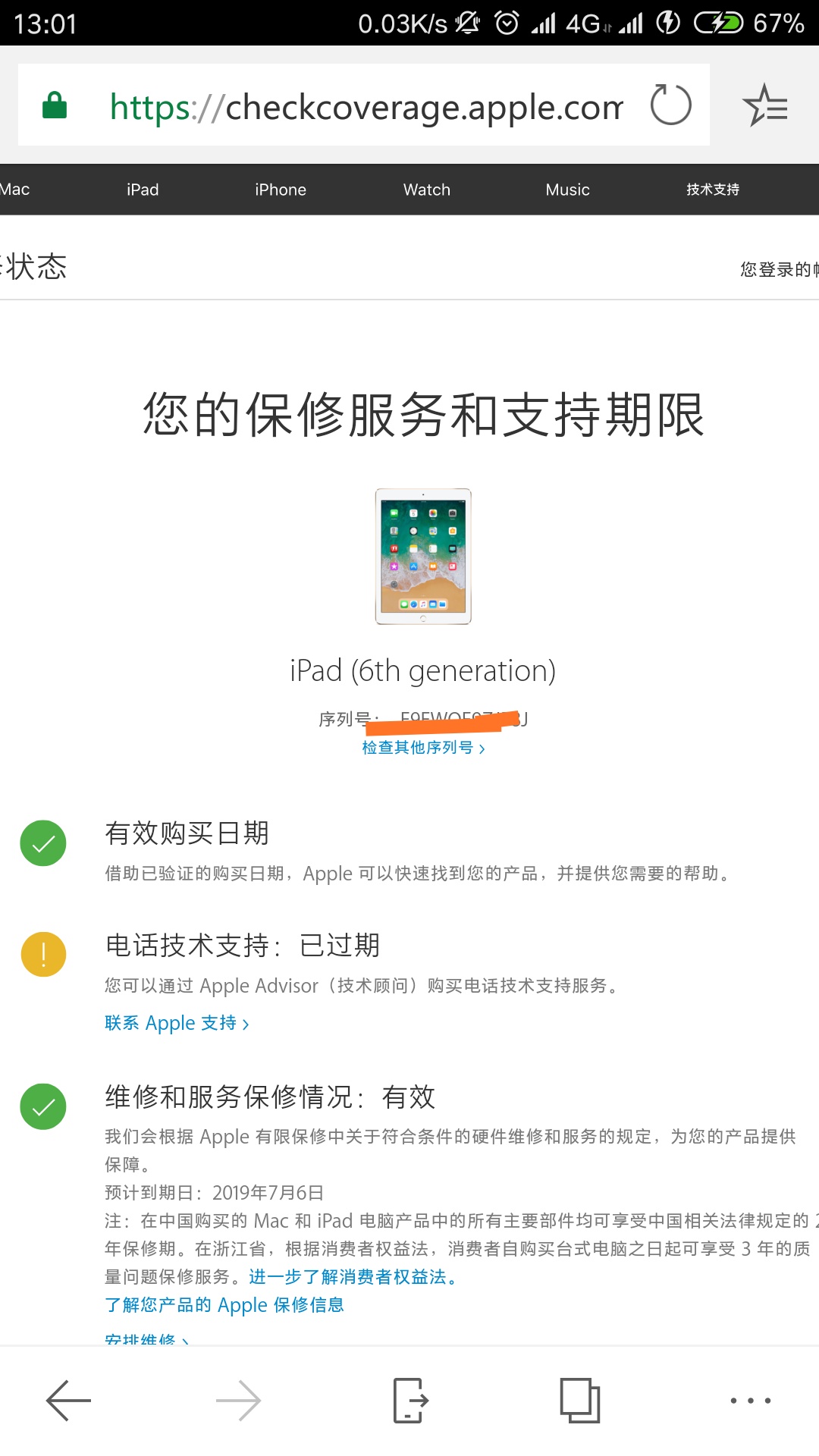Tap 检查其他序列号 link
The height and width of the screenshot is (1456, 819).
pos(422,748)
